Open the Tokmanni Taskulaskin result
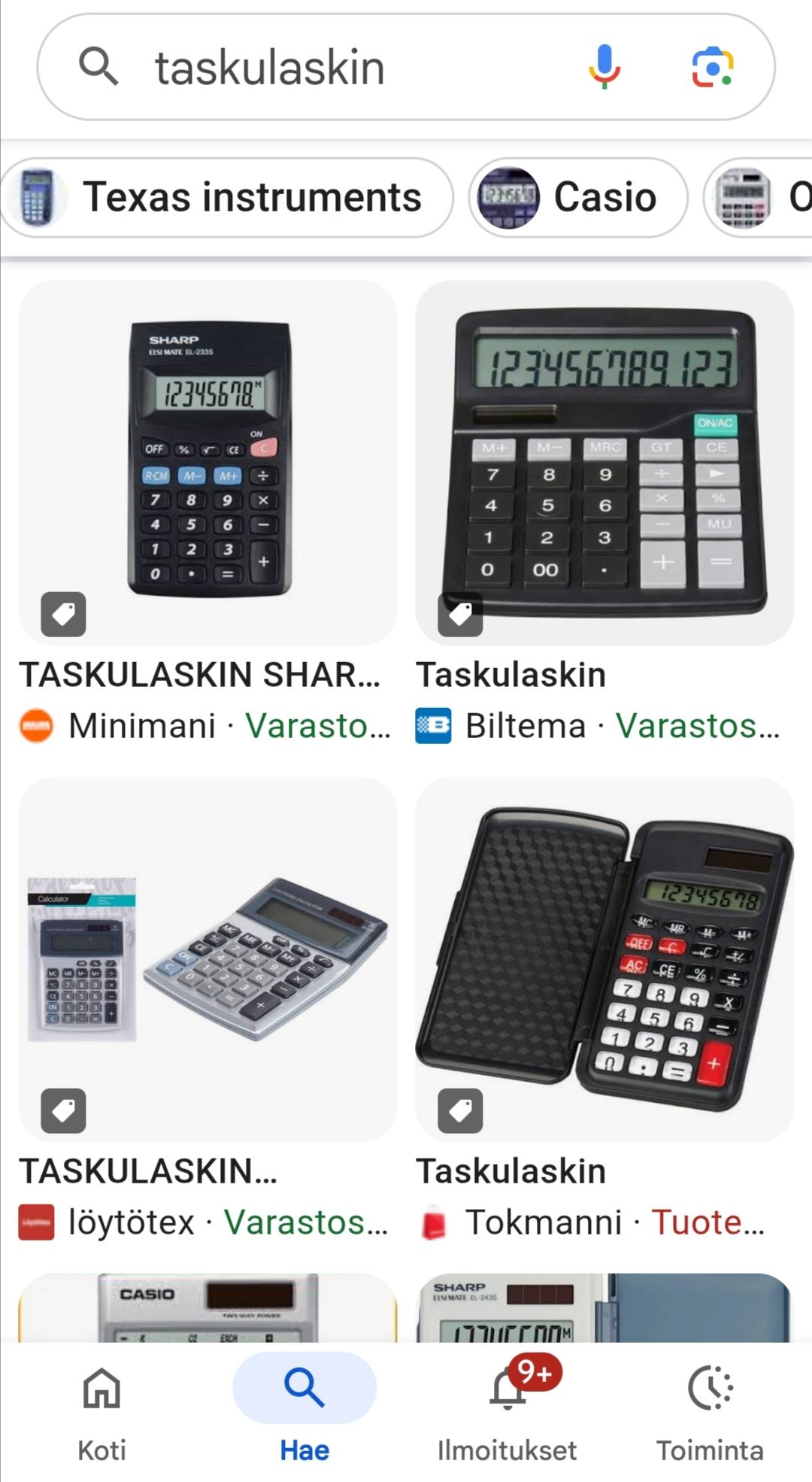Screen dimensions: 812x1482 point(604,959)
